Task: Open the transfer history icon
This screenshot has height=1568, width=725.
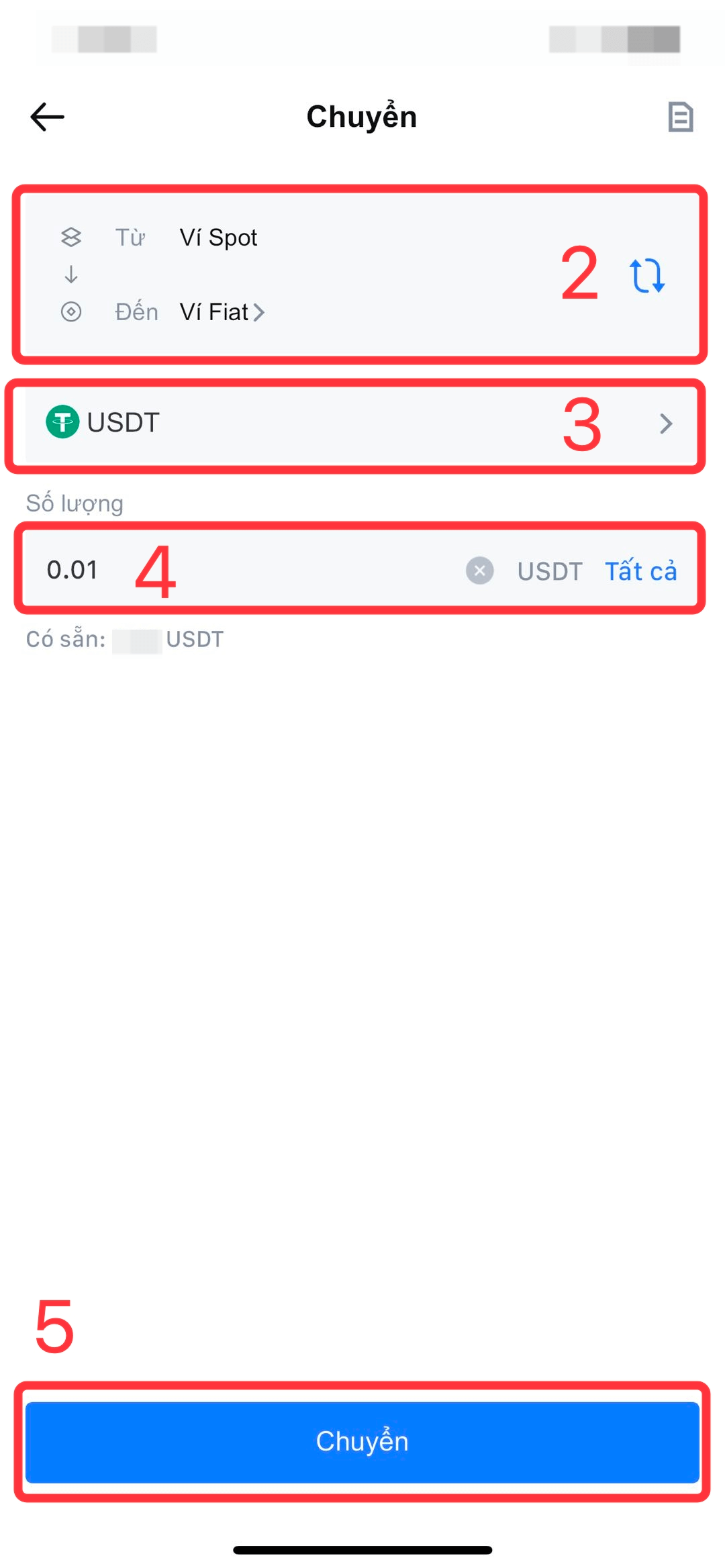Action: [x=680, y=117]
